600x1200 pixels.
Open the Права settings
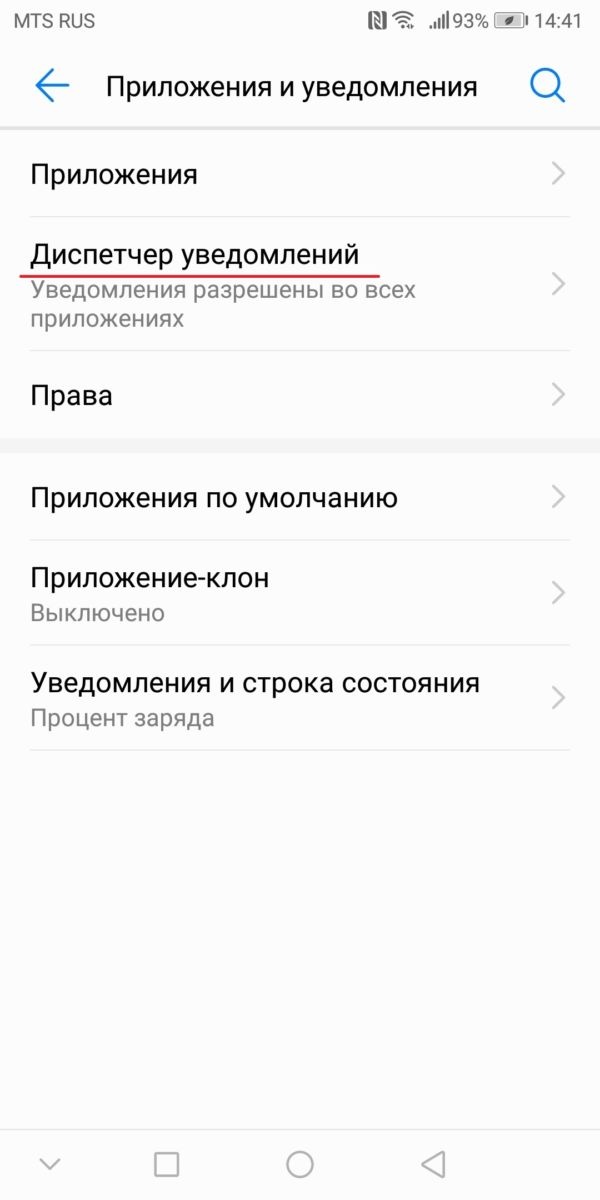300,395
